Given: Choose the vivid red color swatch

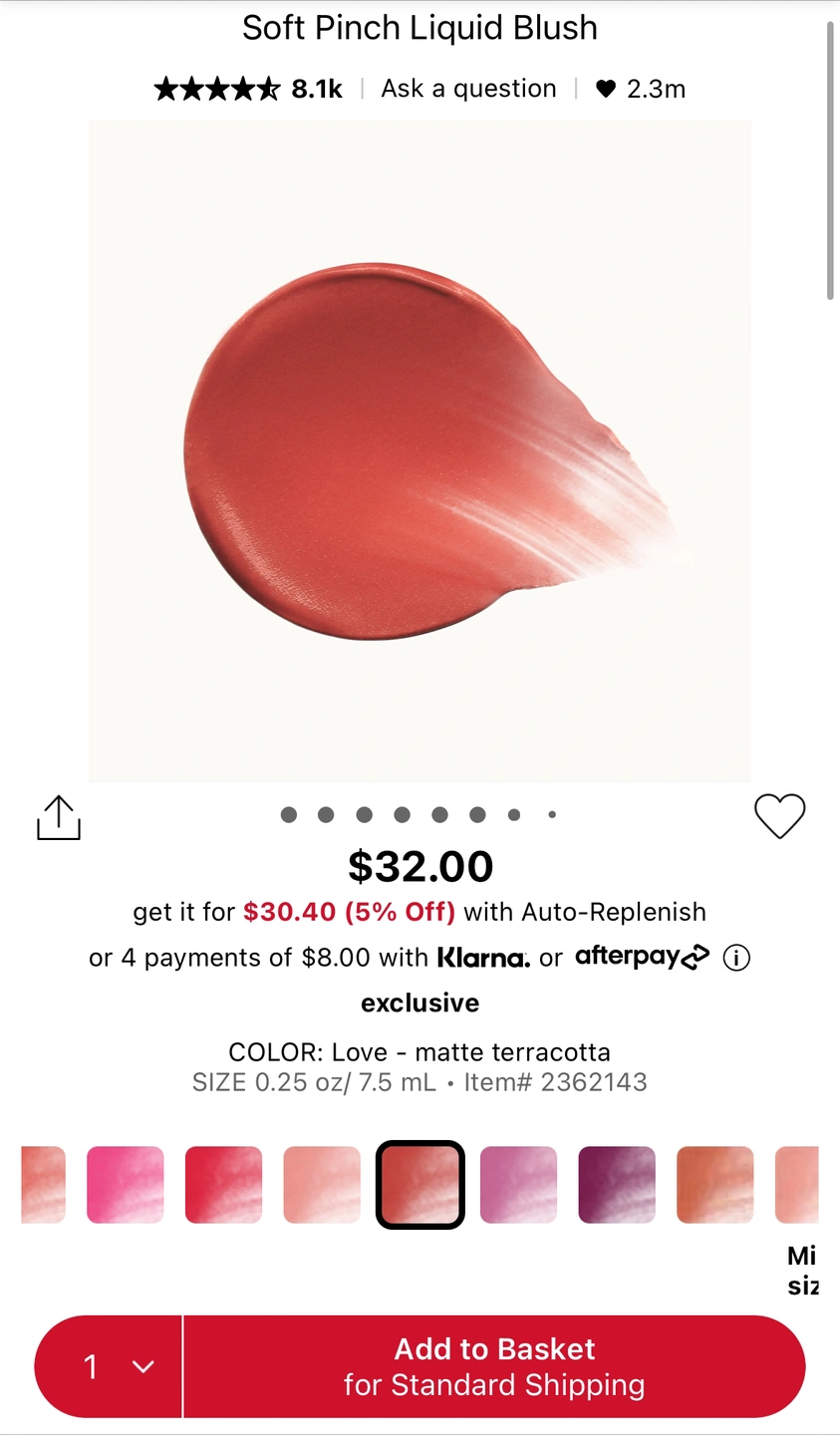Looking at the screenshot, I should coord(224,1184).
